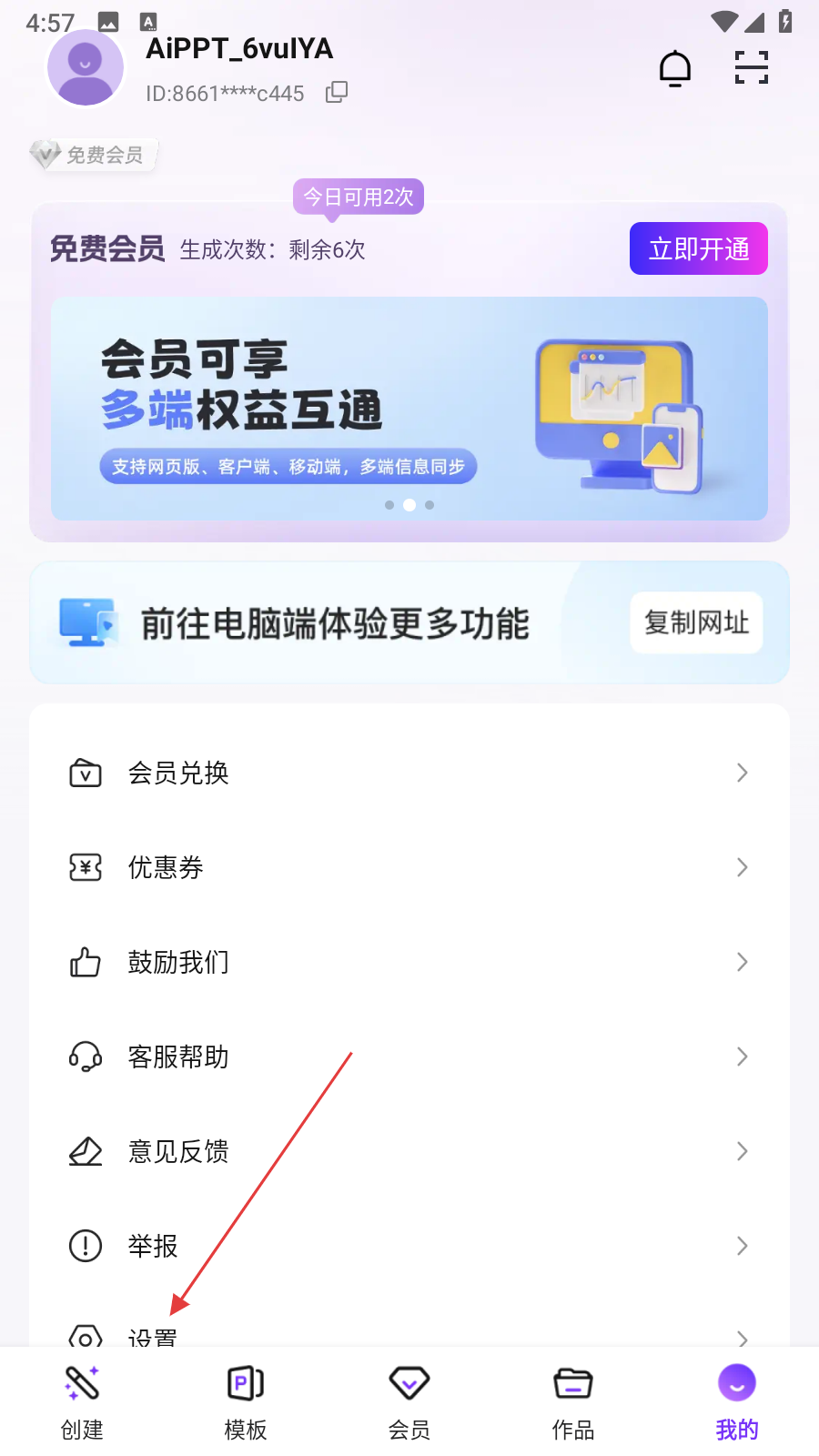819x1456 pixels.
Task: Open 鼓励我们 row
Action: point(409,963)
